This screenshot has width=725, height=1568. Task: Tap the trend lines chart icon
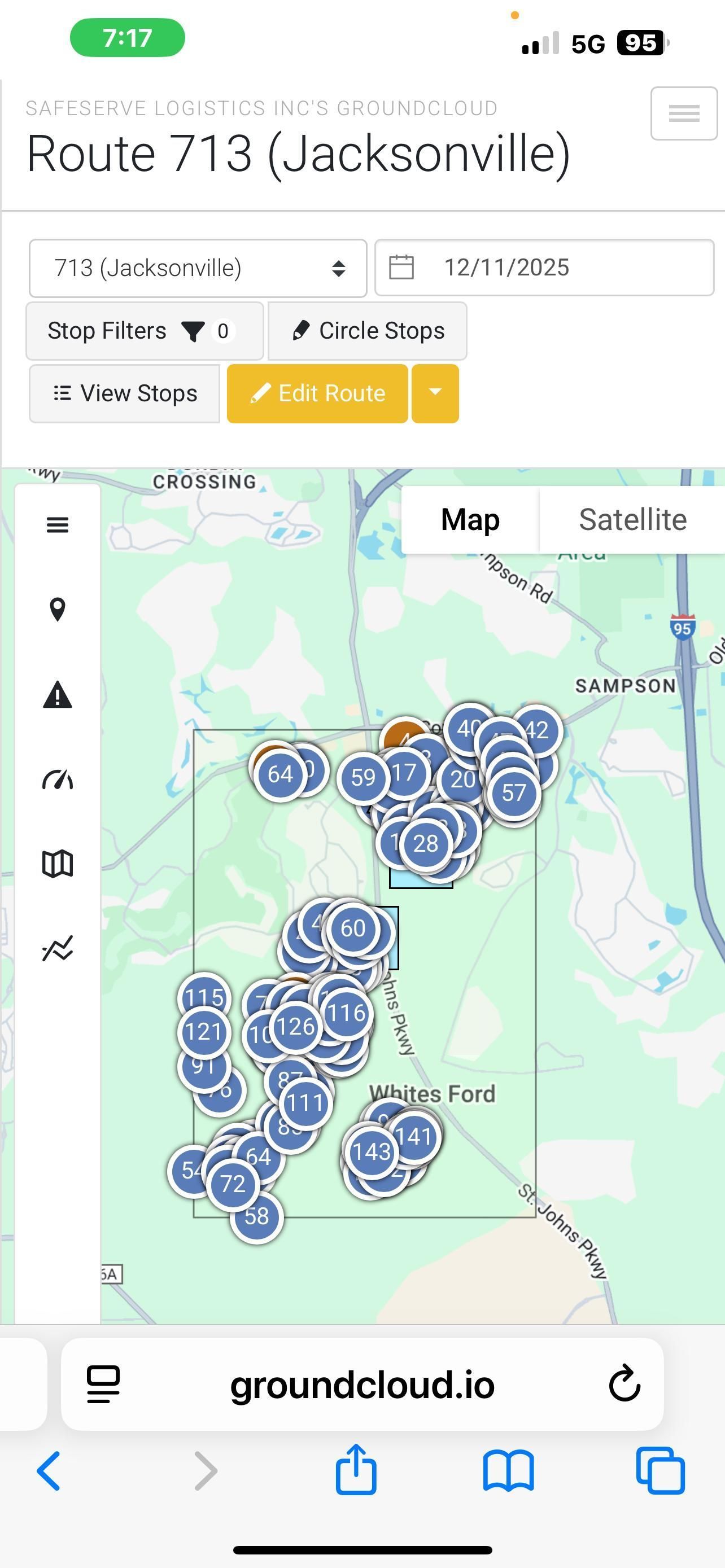58,948
